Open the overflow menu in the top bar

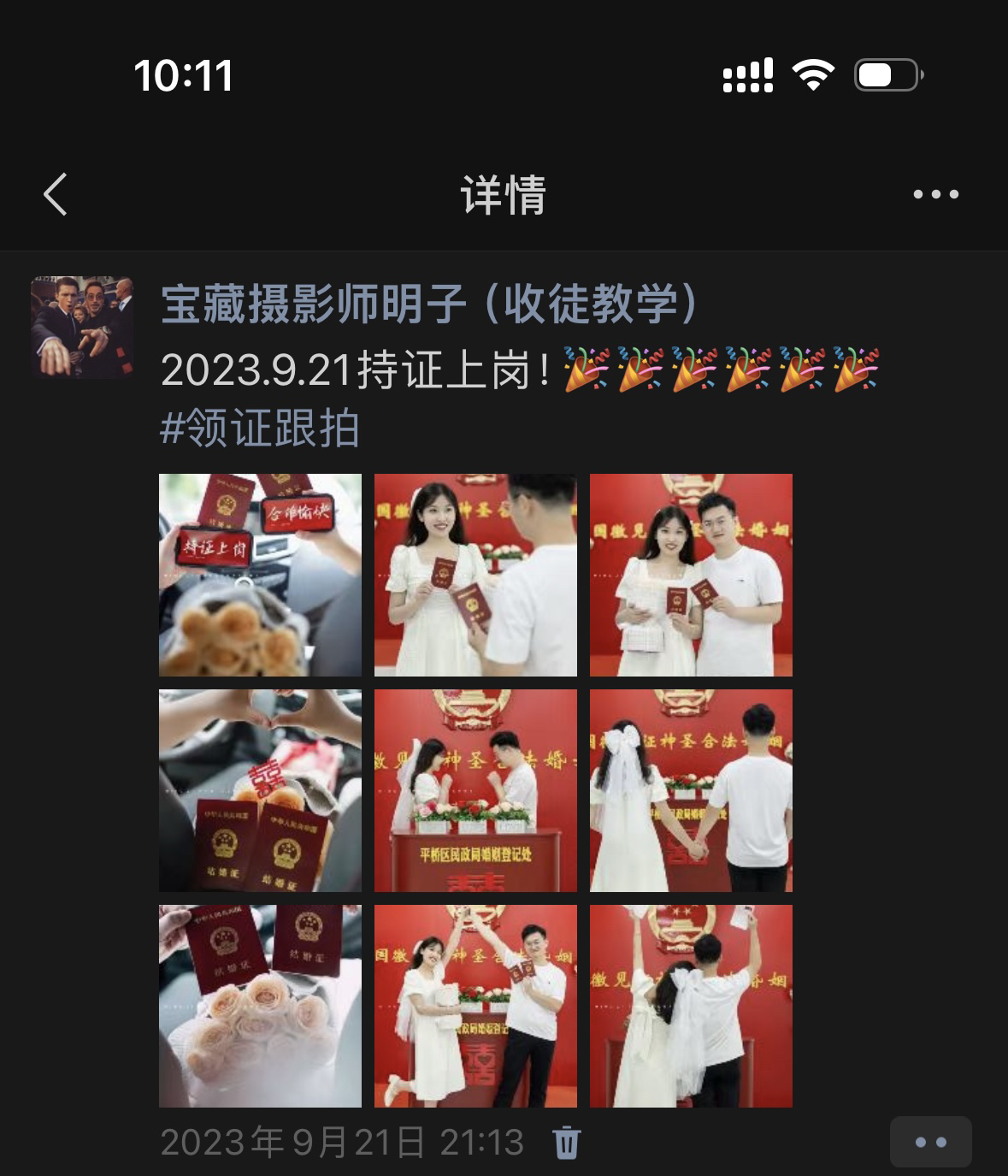(935, 194)
